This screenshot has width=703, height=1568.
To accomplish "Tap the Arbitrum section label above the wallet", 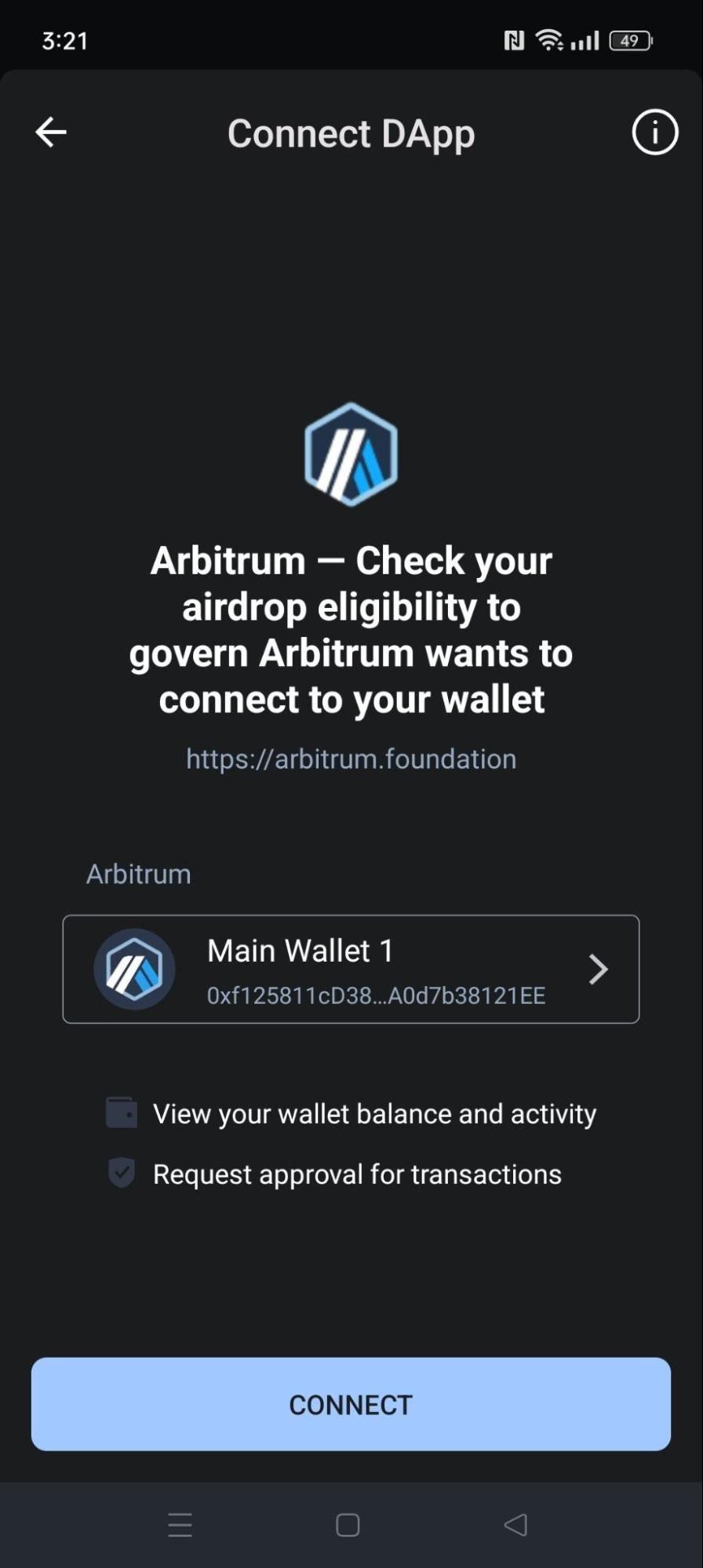I will coord(137,873).
